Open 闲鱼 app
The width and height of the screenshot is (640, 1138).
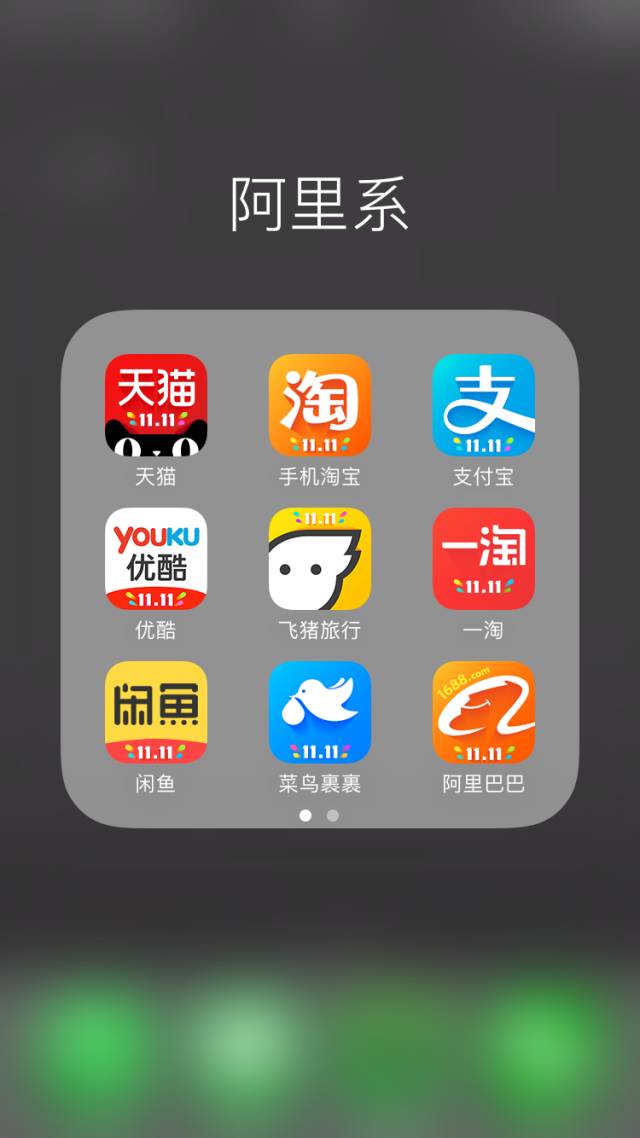[156, 712]
